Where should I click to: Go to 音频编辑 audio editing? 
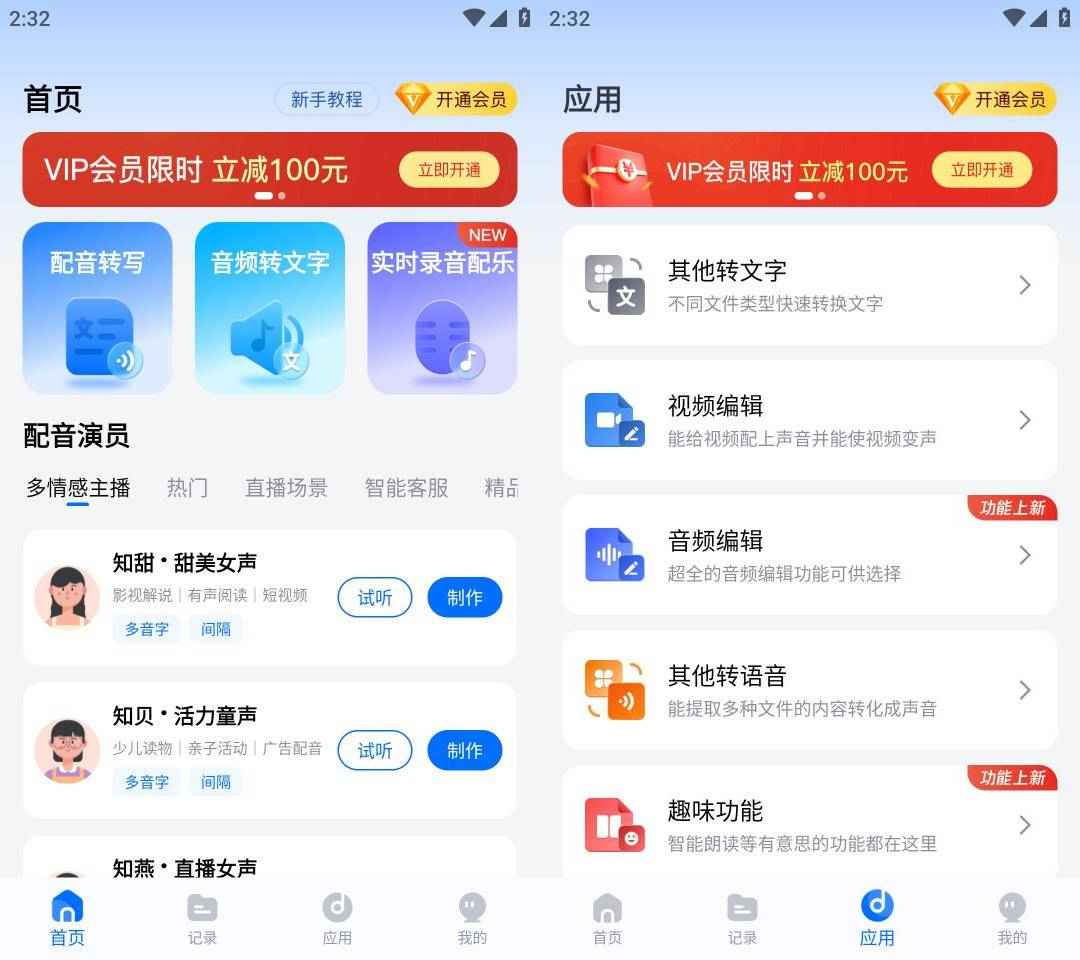click(x=809, y=555)
